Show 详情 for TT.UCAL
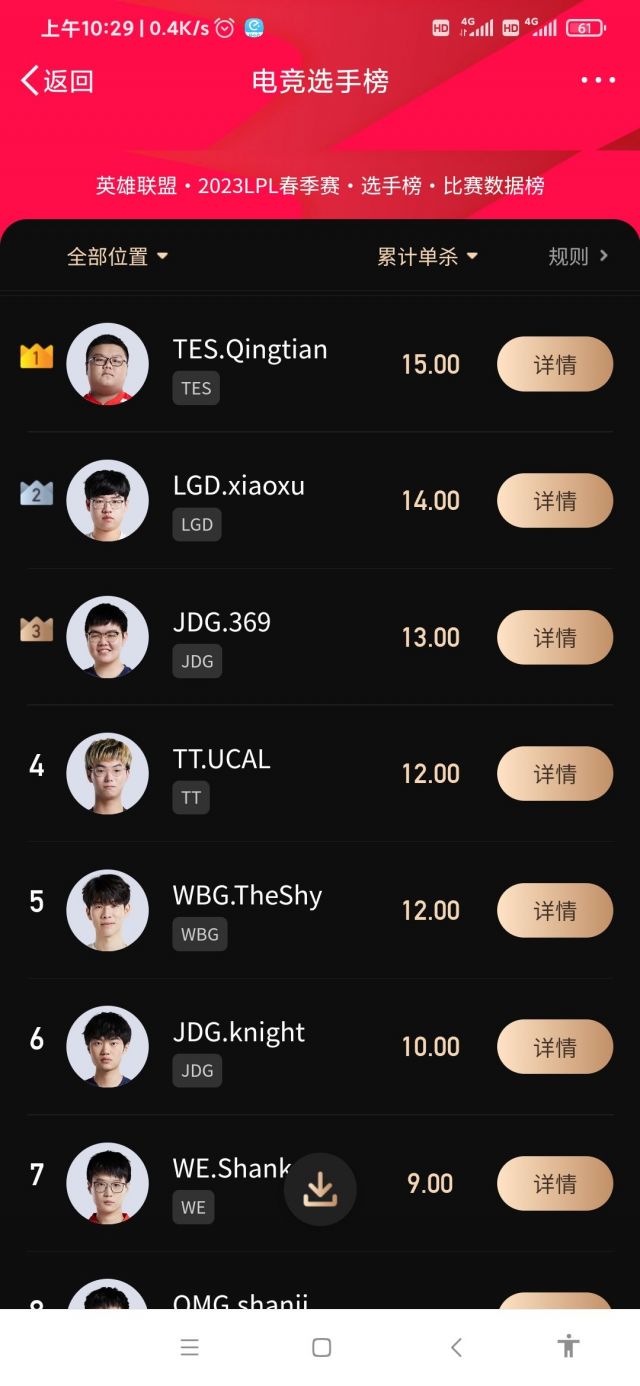640x1386 pixels. 554,774
